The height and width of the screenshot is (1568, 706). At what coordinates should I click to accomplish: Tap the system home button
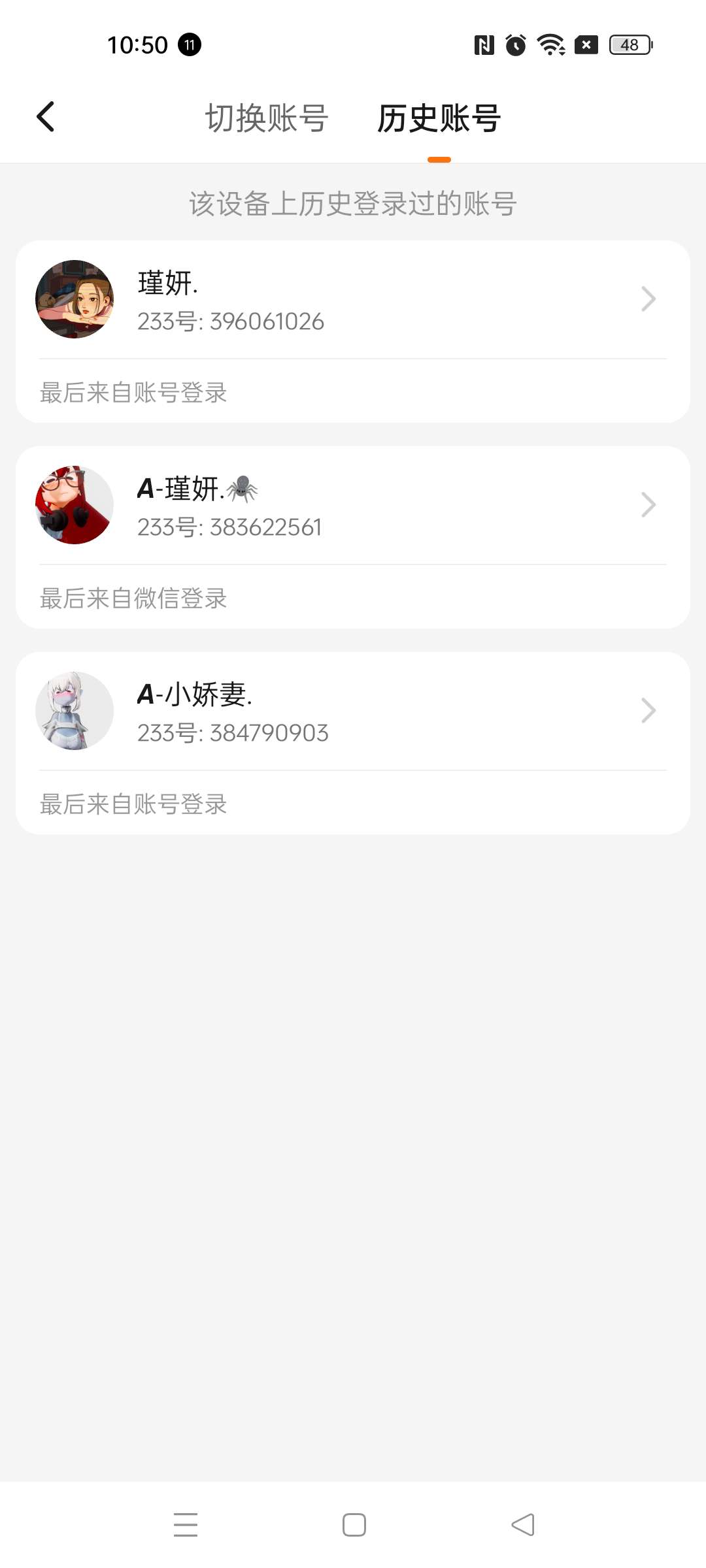[x=354, y=1525]
